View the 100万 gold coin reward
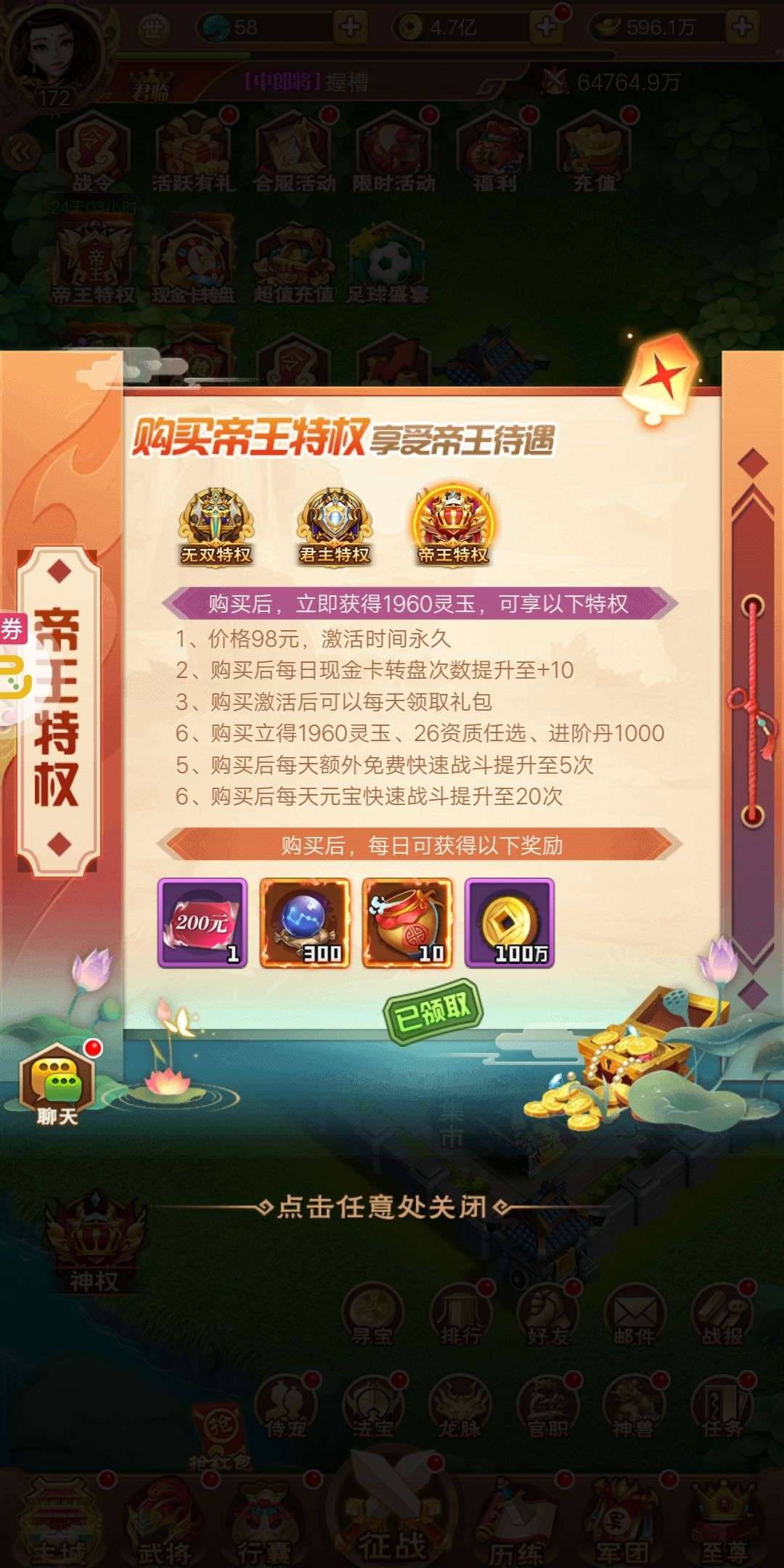Screen dimensions: 784x1568 (510, 923)
